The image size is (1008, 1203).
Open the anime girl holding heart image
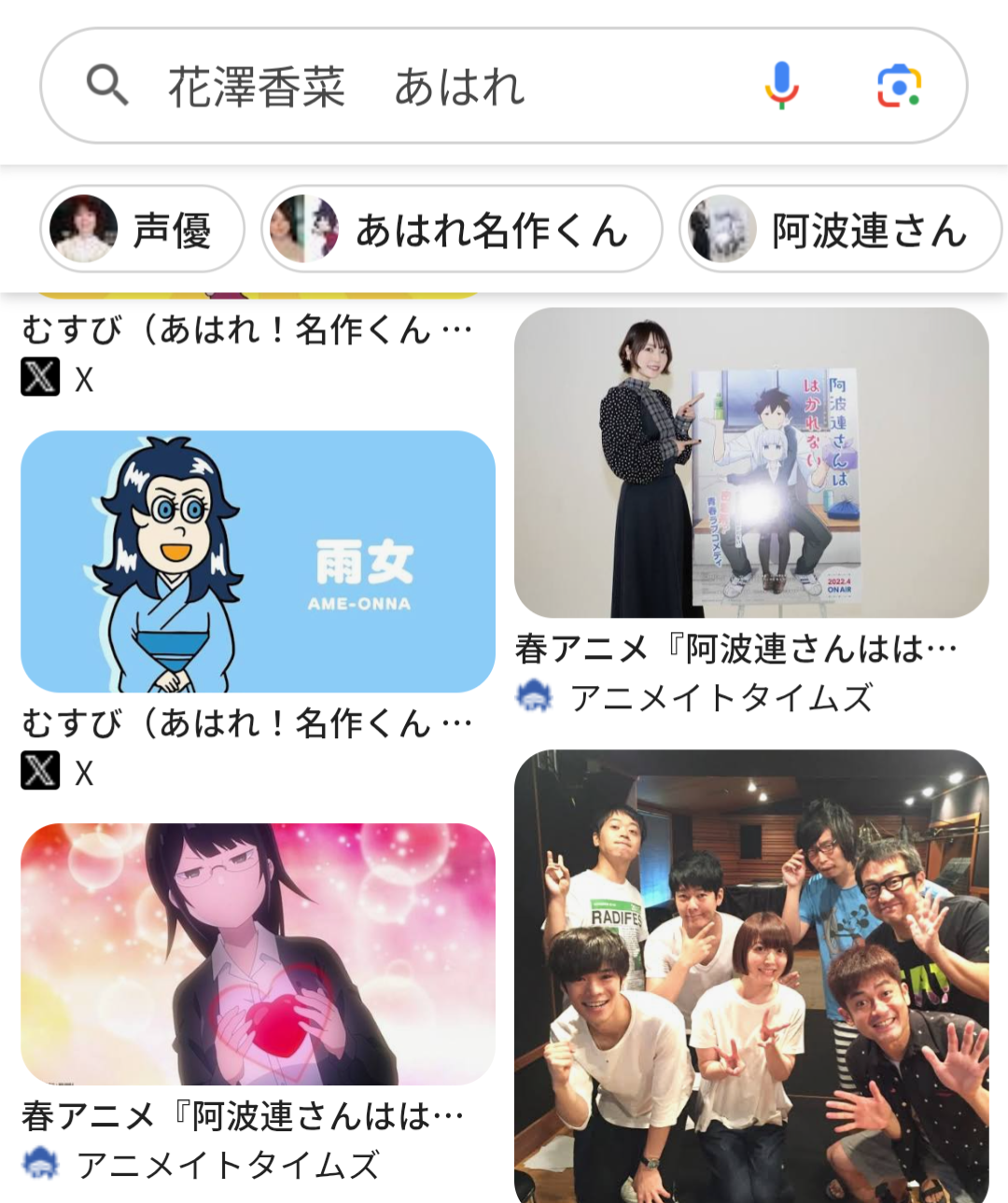pos(258,954)
